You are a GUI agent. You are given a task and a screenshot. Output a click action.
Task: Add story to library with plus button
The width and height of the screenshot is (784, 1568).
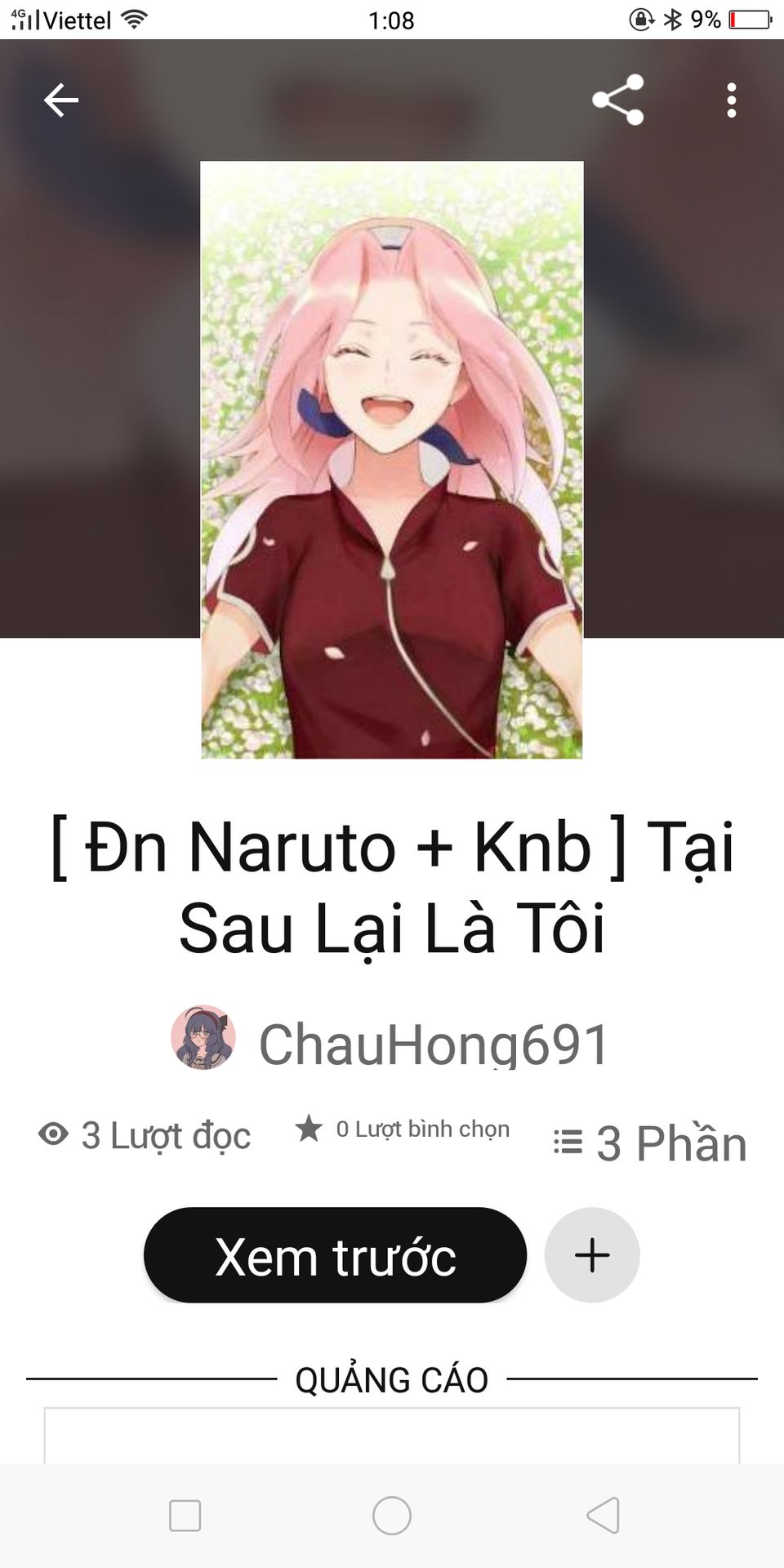click(592, 1255)
